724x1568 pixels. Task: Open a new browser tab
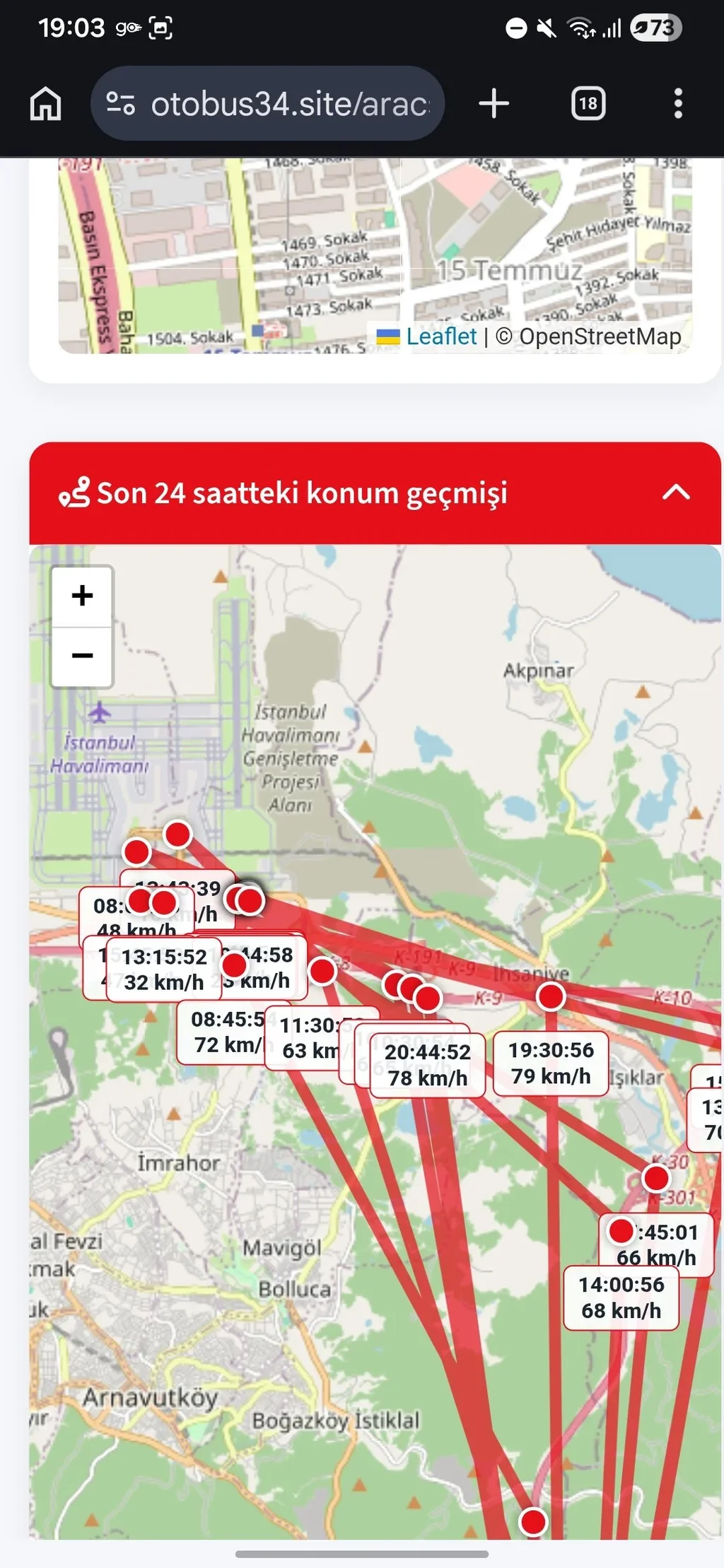(x=494, y=104)
